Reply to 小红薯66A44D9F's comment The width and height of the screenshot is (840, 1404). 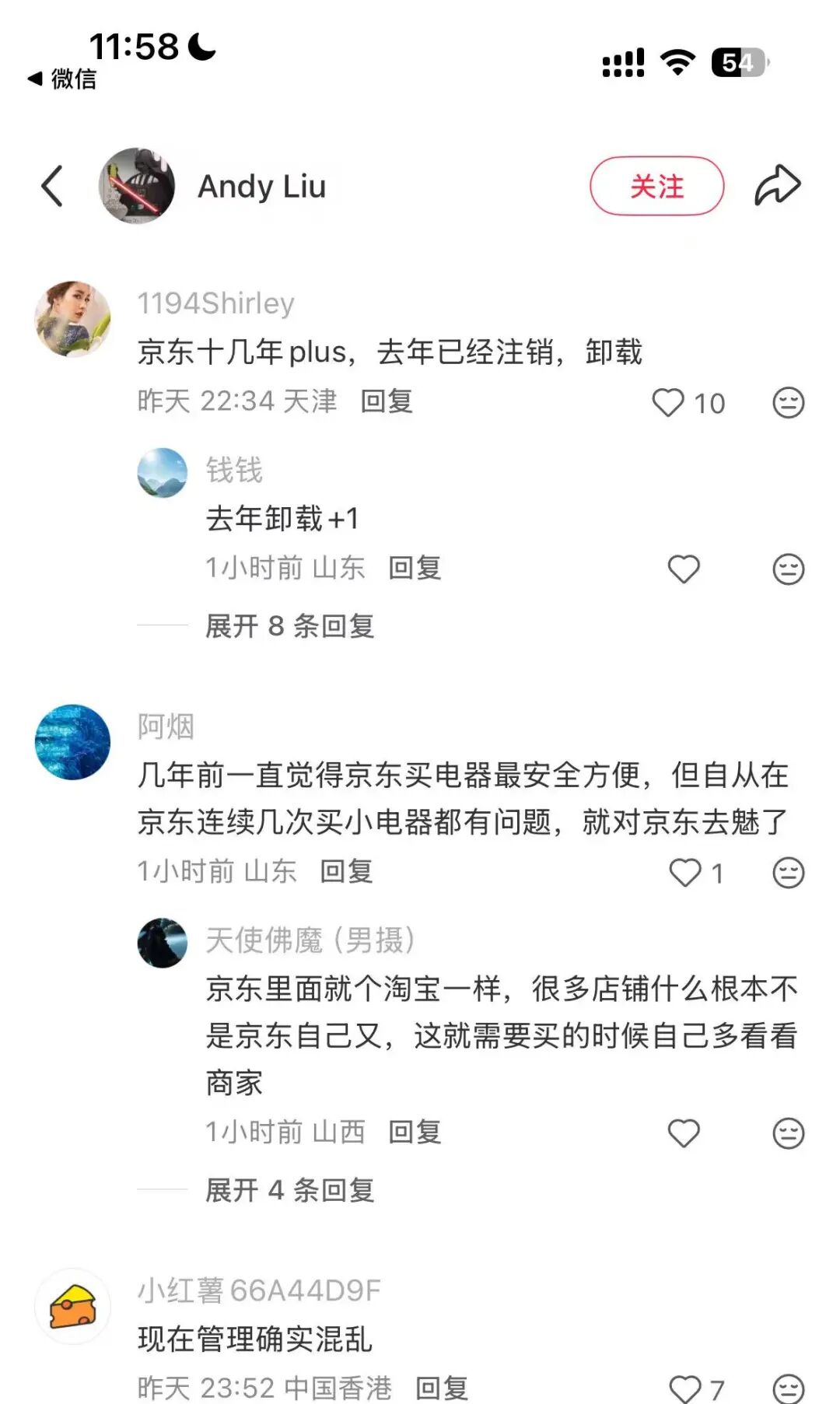[442, 1388]
